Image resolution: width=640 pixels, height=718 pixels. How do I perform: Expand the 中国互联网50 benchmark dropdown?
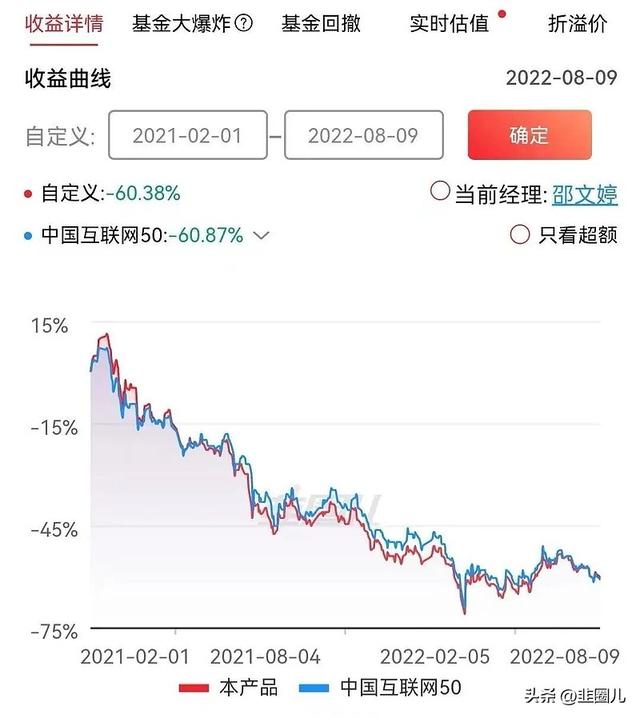pos(261,236)
